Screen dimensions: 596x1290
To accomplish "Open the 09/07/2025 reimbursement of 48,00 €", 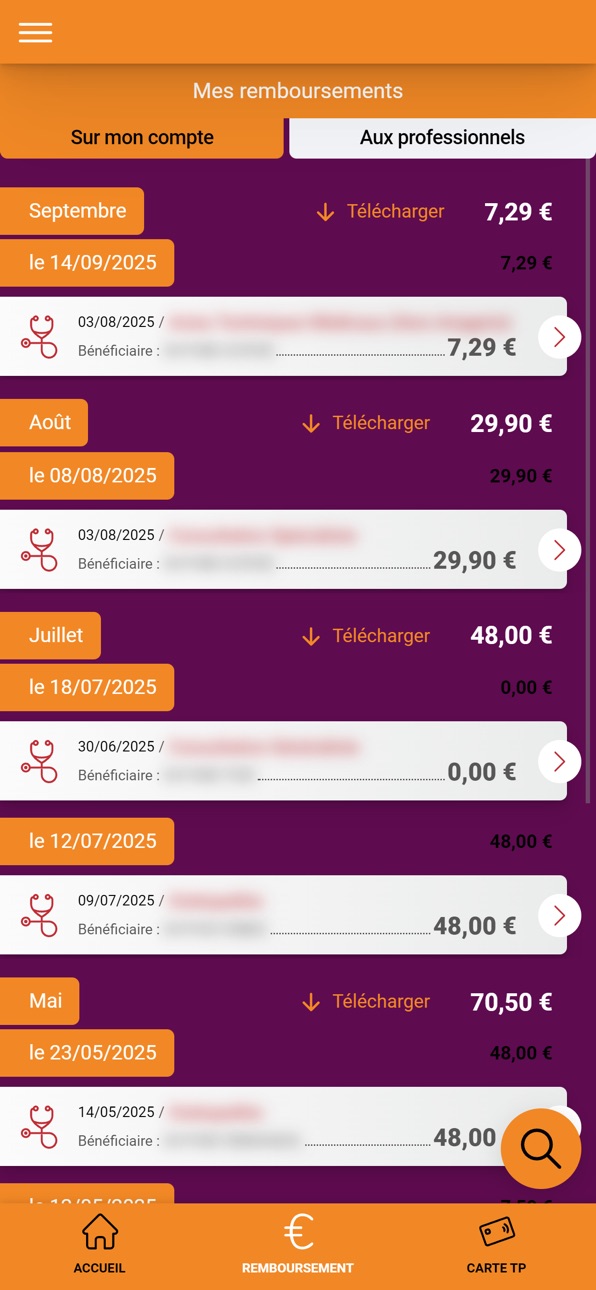I will tap(283, 915).
